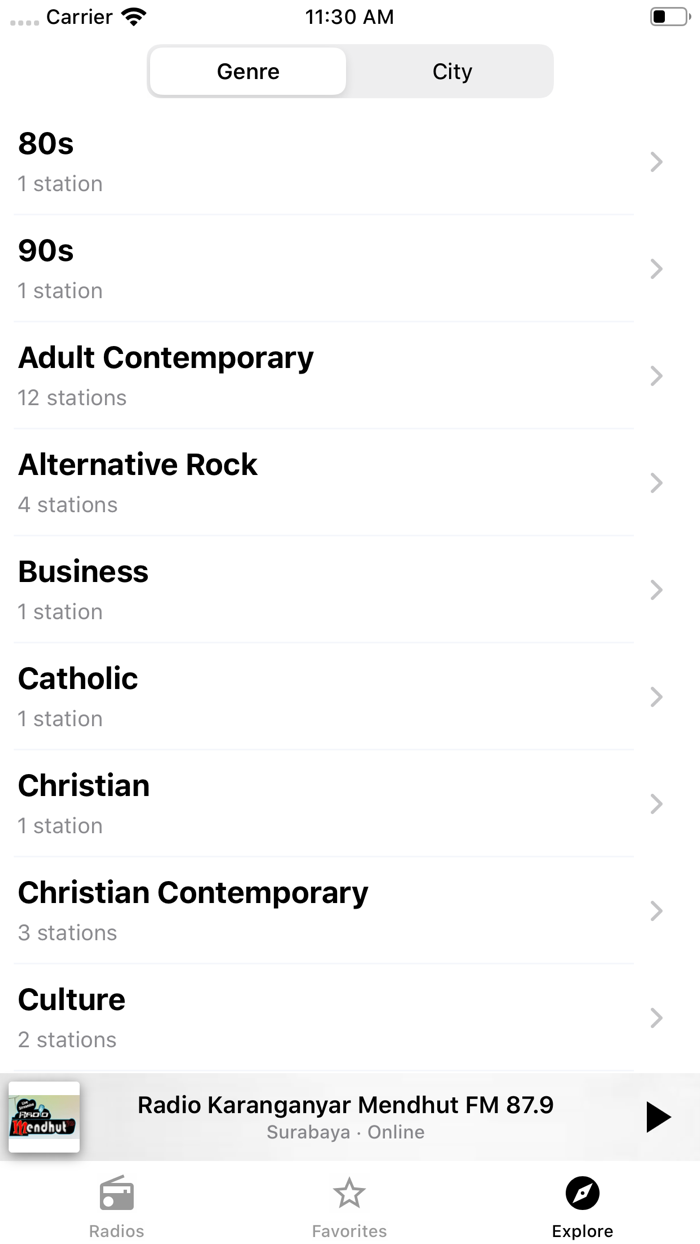Open the Culture genre
The width and height of the screenshot is (700, 1244).
pos(325,1018)
